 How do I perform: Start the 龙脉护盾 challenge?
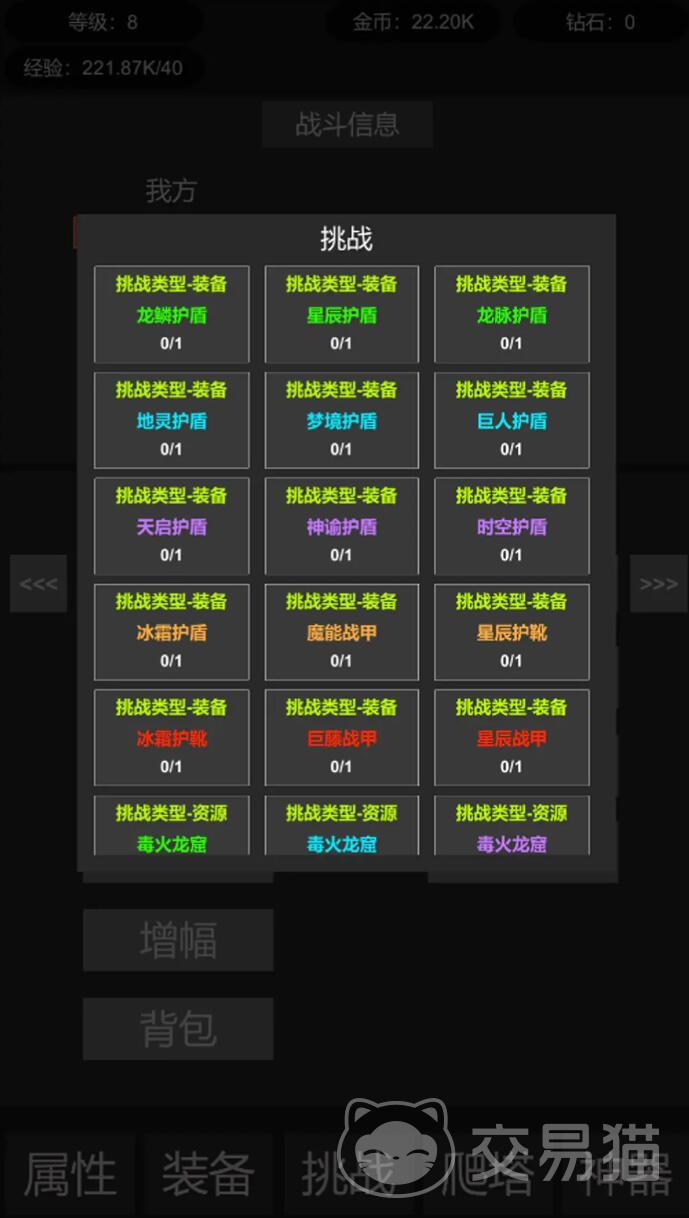tap(511, 314)
